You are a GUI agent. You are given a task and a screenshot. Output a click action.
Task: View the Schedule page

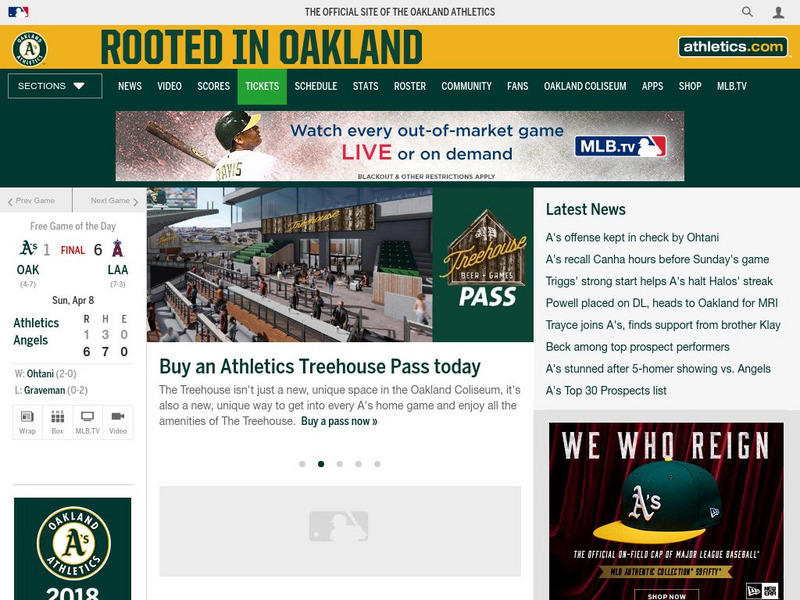coord(316,86)
